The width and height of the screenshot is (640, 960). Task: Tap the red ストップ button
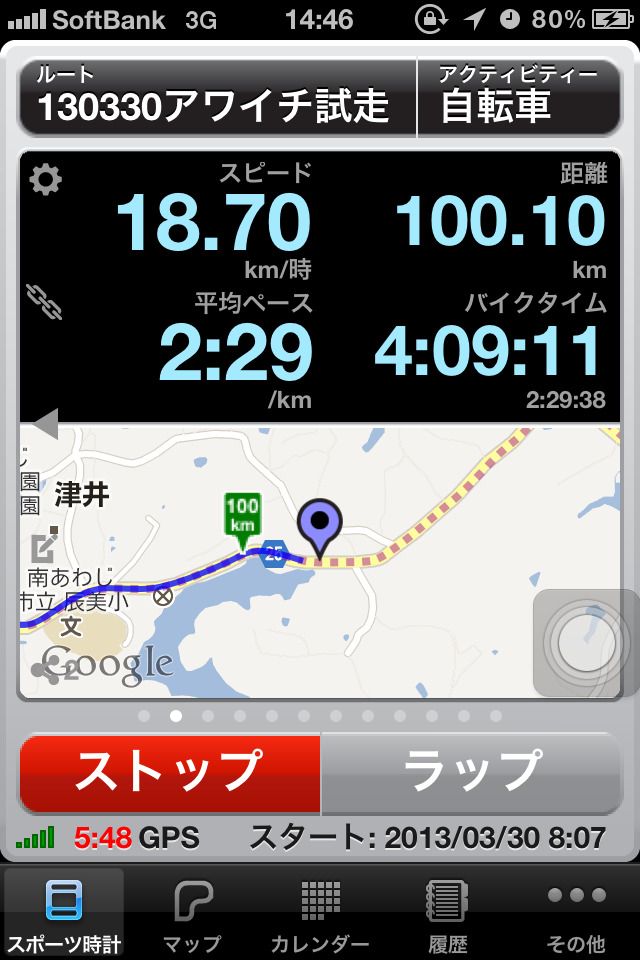169,773
